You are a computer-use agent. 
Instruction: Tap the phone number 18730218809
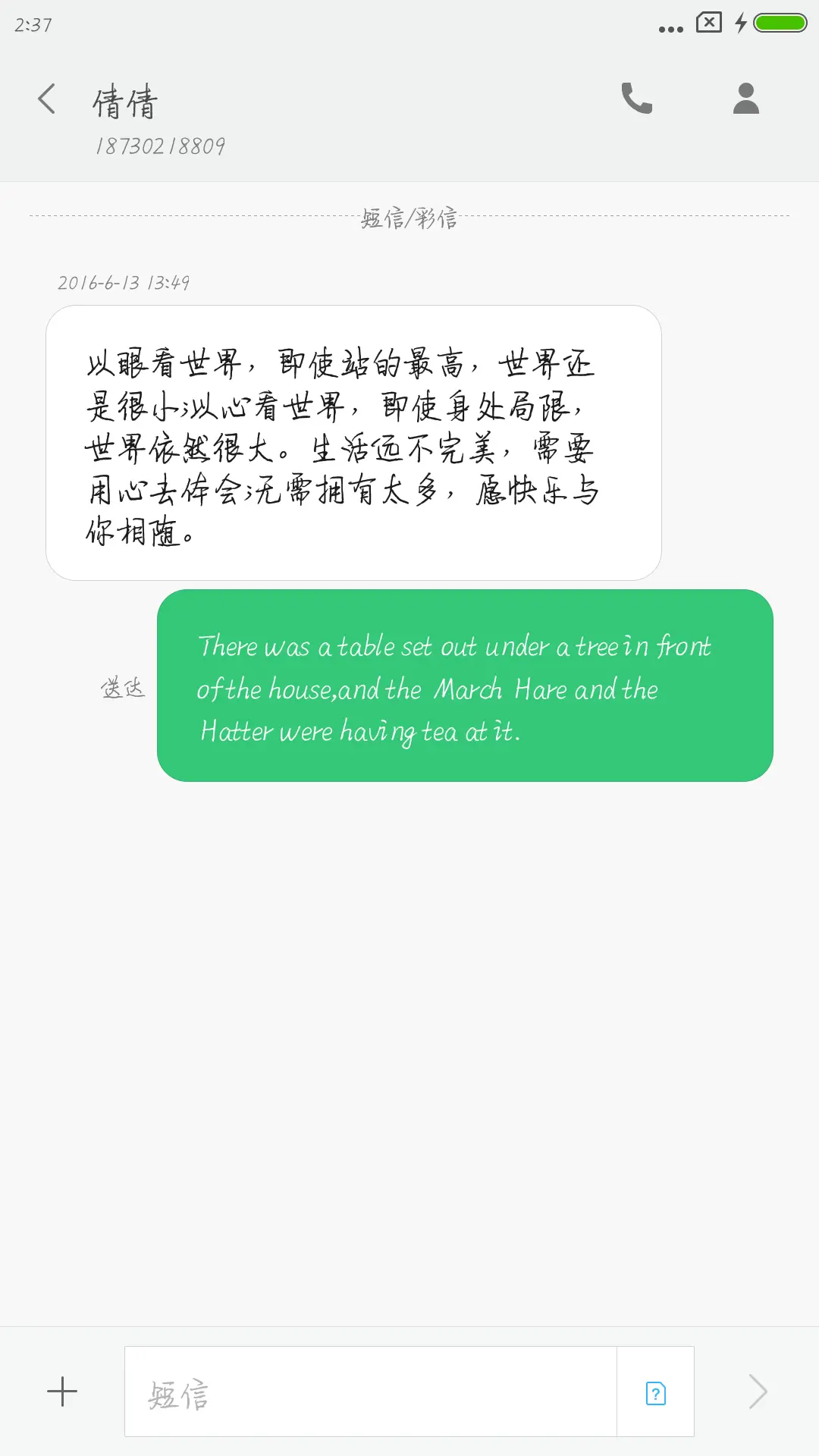161,146
